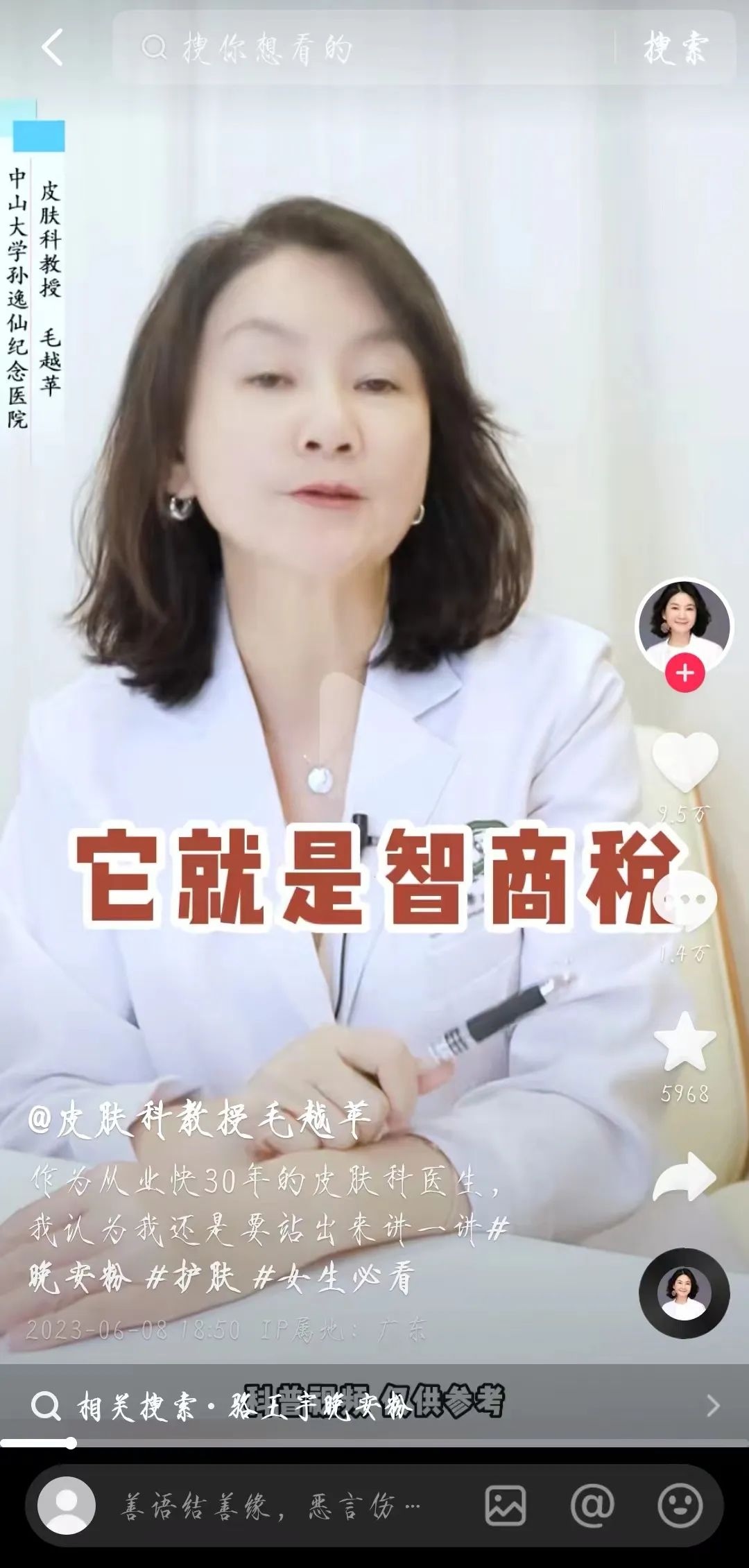This screenshot has width=749, height=1568.
Task: Open the emoji picker
Action: coord(679,1506)
